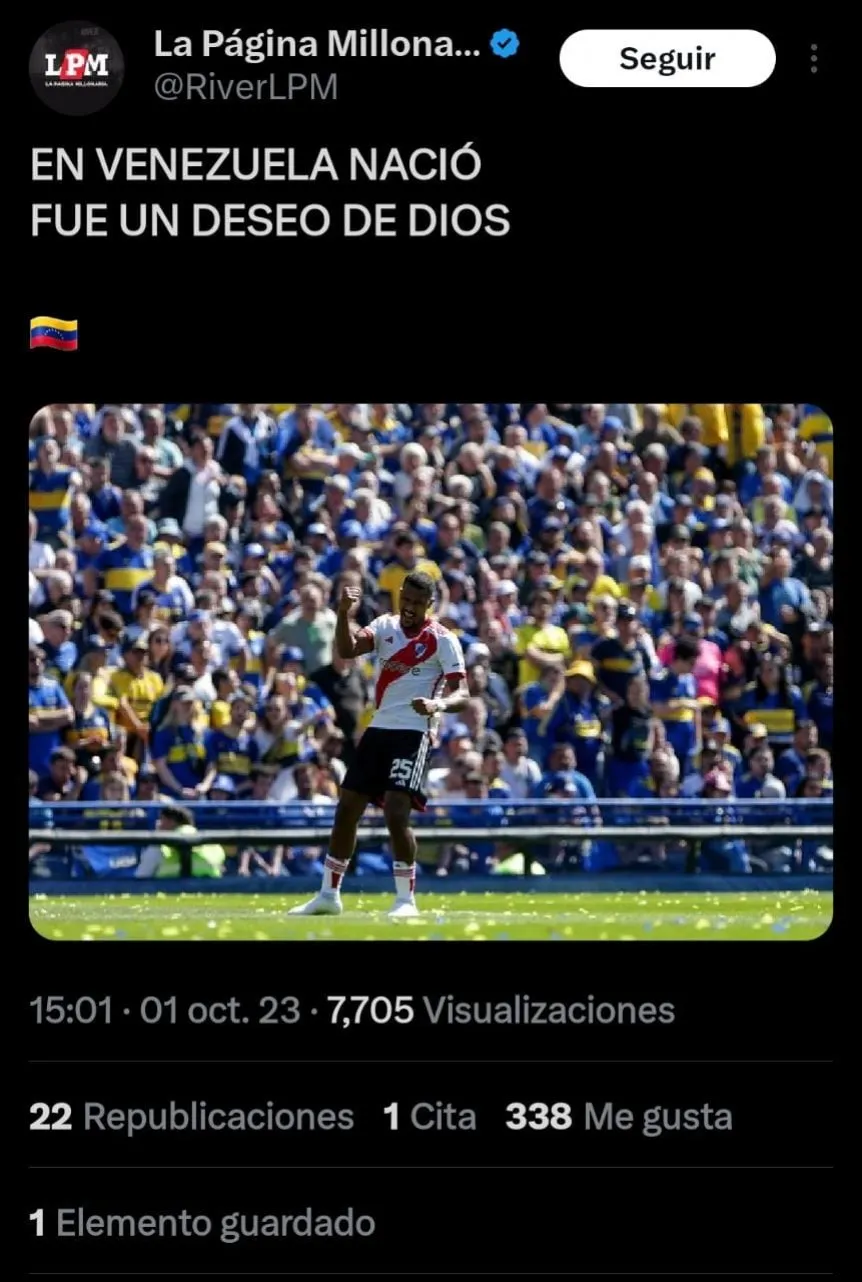Screen dimensions: 862x1282
Task: Follow La Página Millonaria with Seguir
Action: pos(667,58)
